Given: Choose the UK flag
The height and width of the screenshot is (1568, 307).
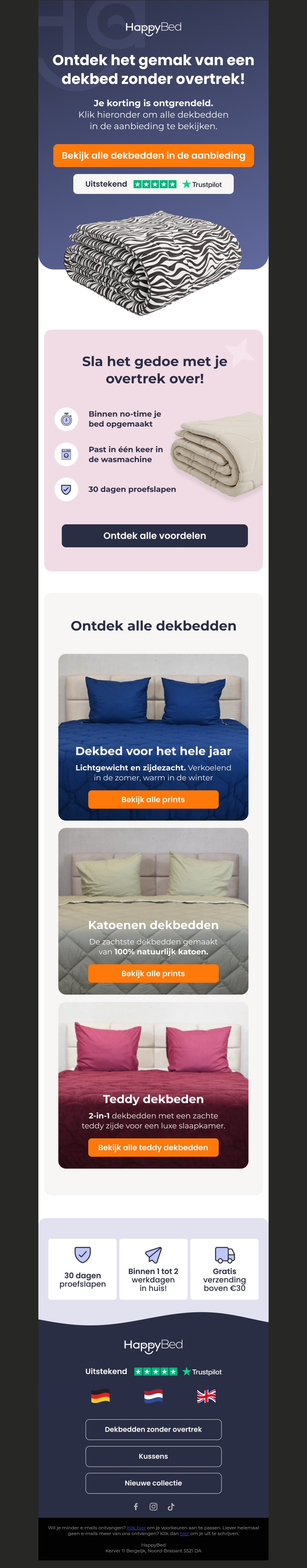Looking at the screenshot, I should click(x=206, y=1396).
